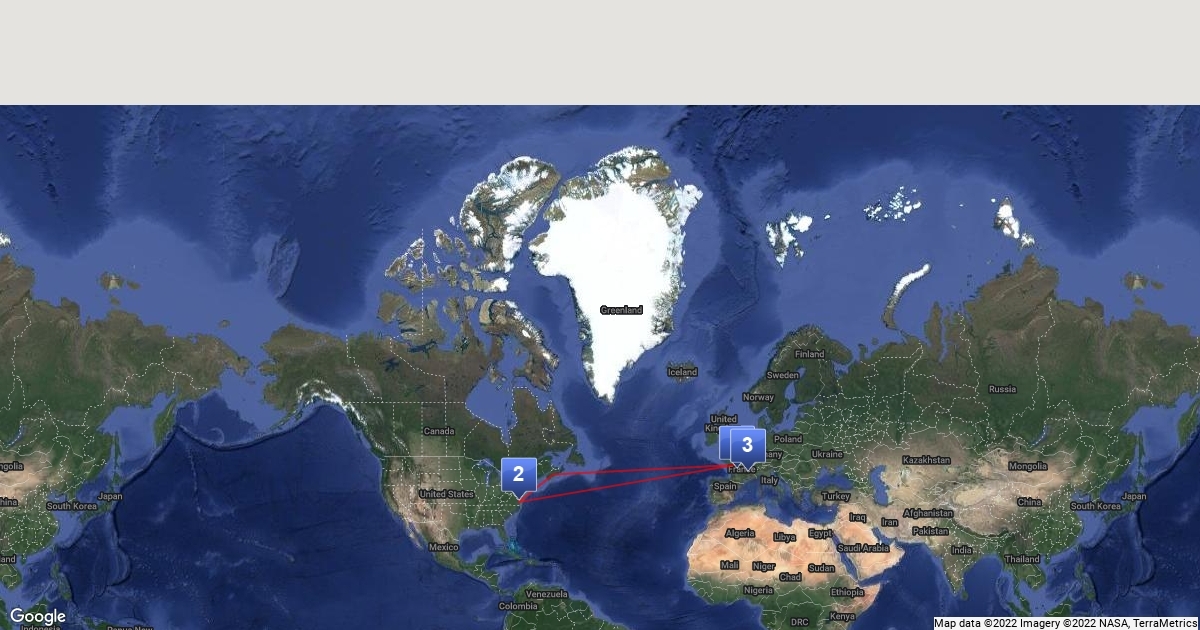
Task: Select map marker number 2
Action: [x=518, y=474]
